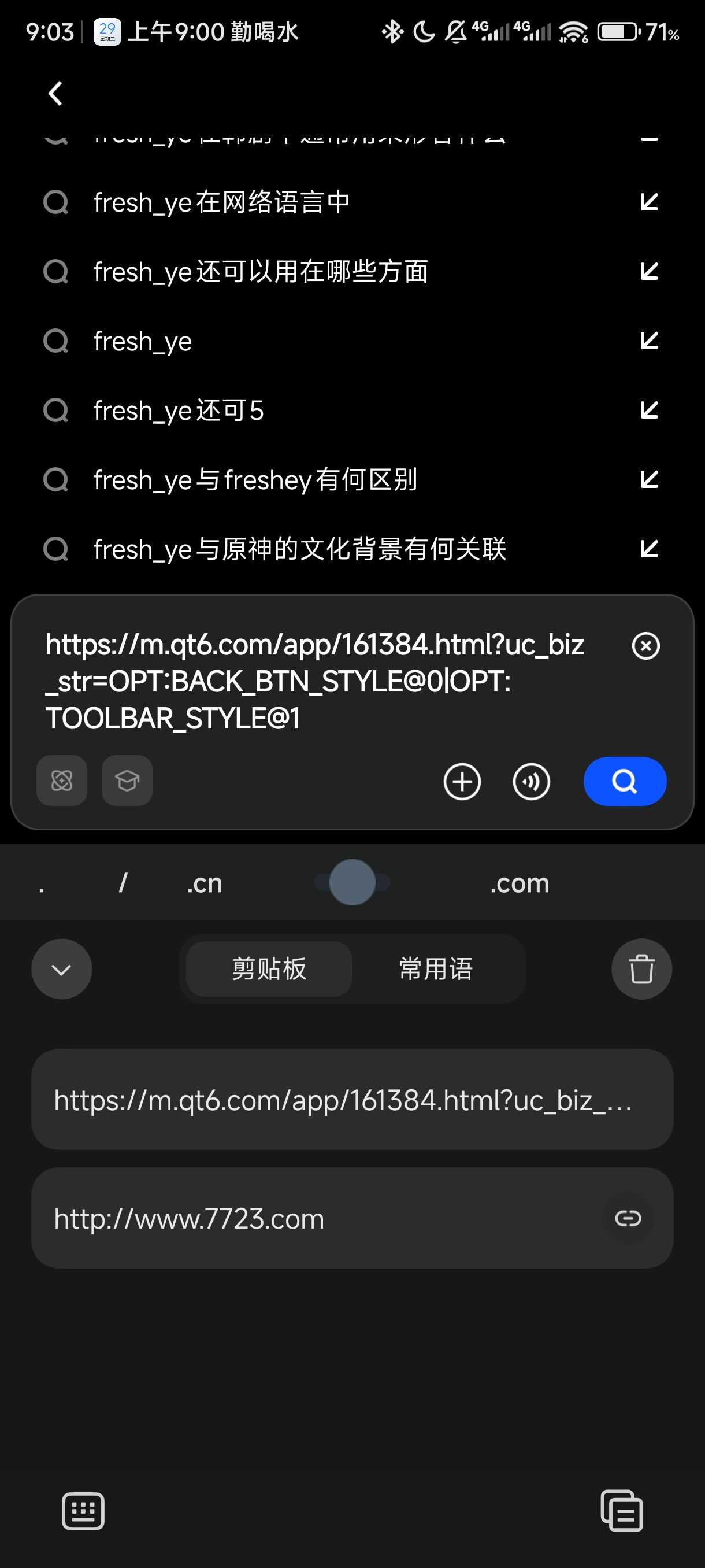Start voice input
Viewport: 705px width, 1568px height.
click(531, 781)
